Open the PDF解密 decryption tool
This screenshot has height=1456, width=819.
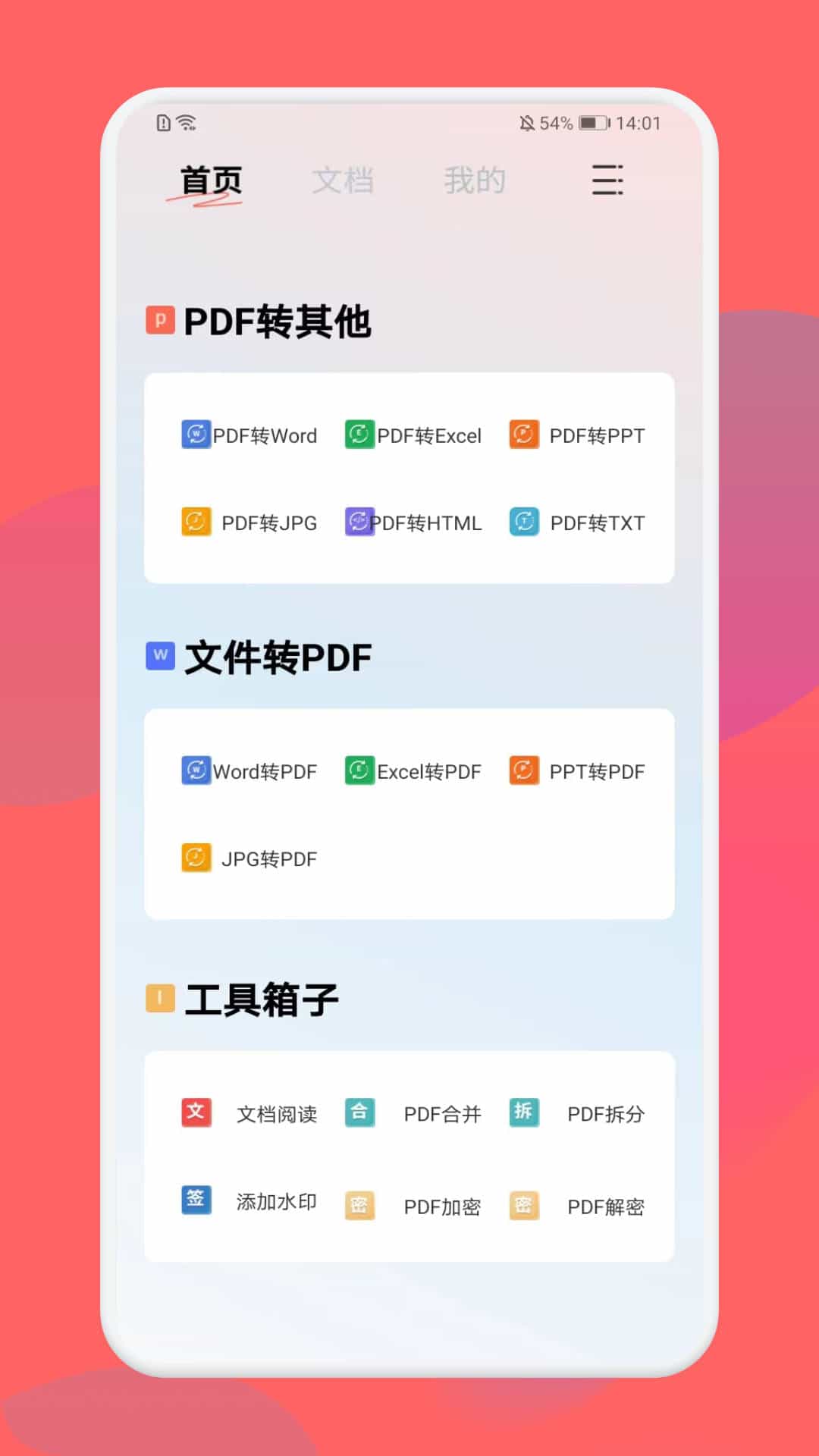[x=523, y=1206]
